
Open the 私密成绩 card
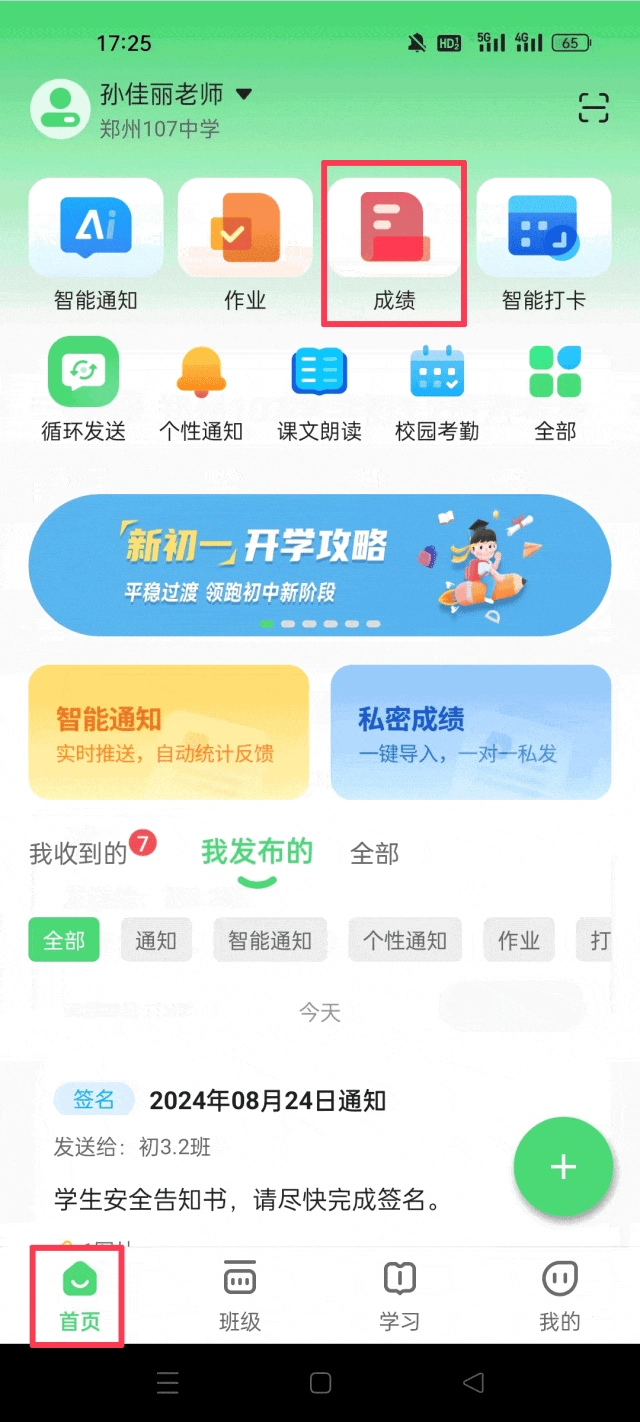point(470,732)
